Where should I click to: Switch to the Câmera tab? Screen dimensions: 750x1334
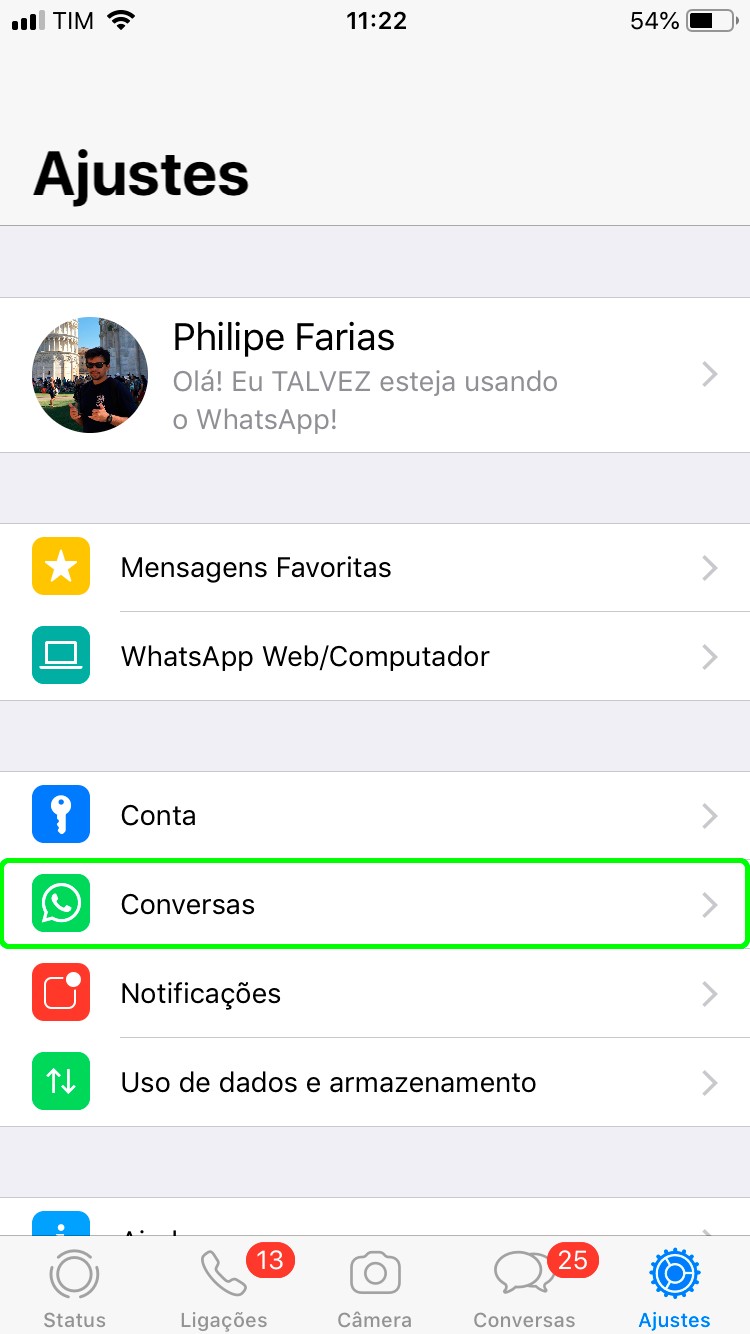pyautogui.click(x=375, y=1288)
